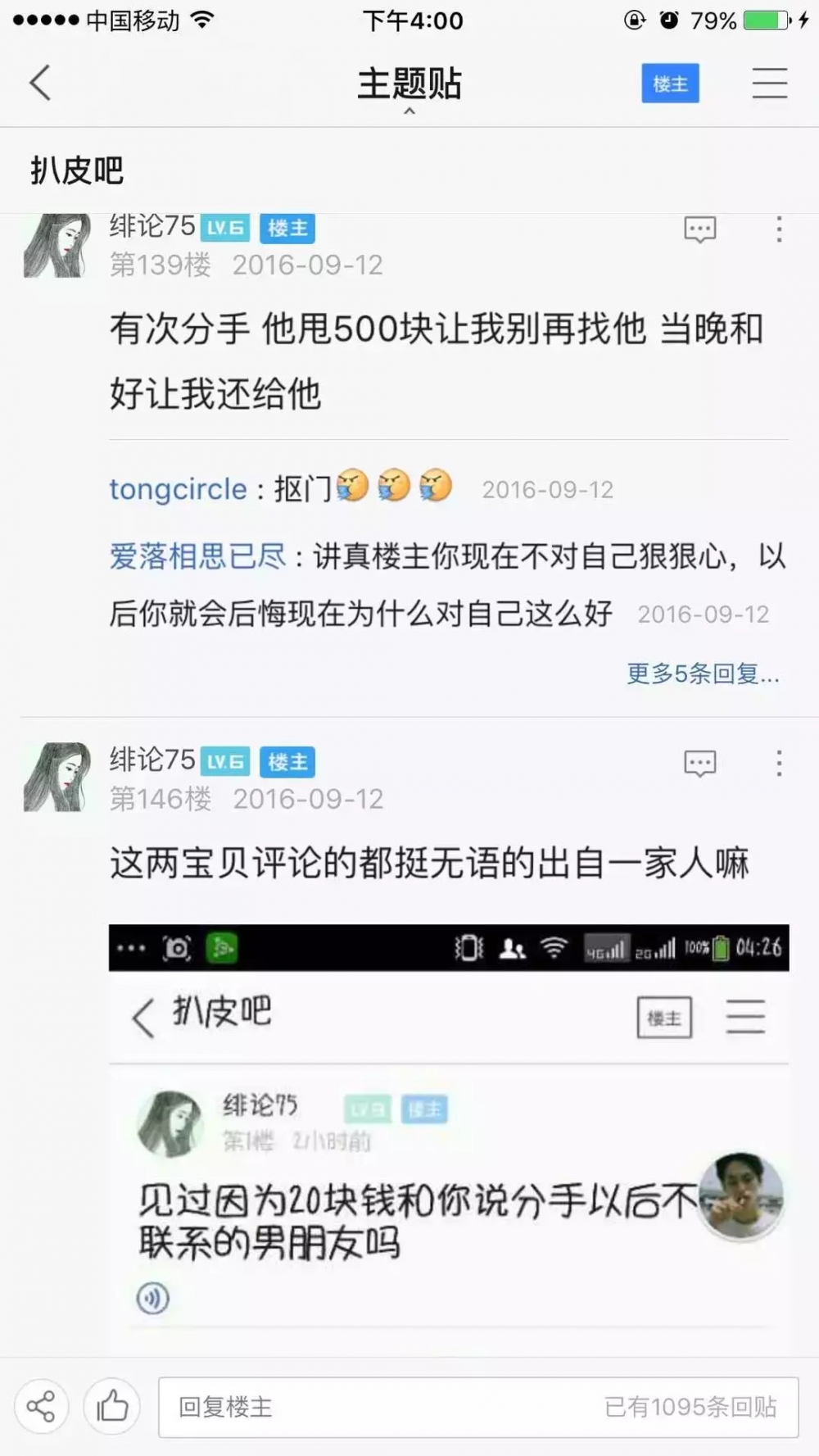Expand 更多5条回复 replies
This screenshot has width=819, height=1456.
(x=703, y=674)
